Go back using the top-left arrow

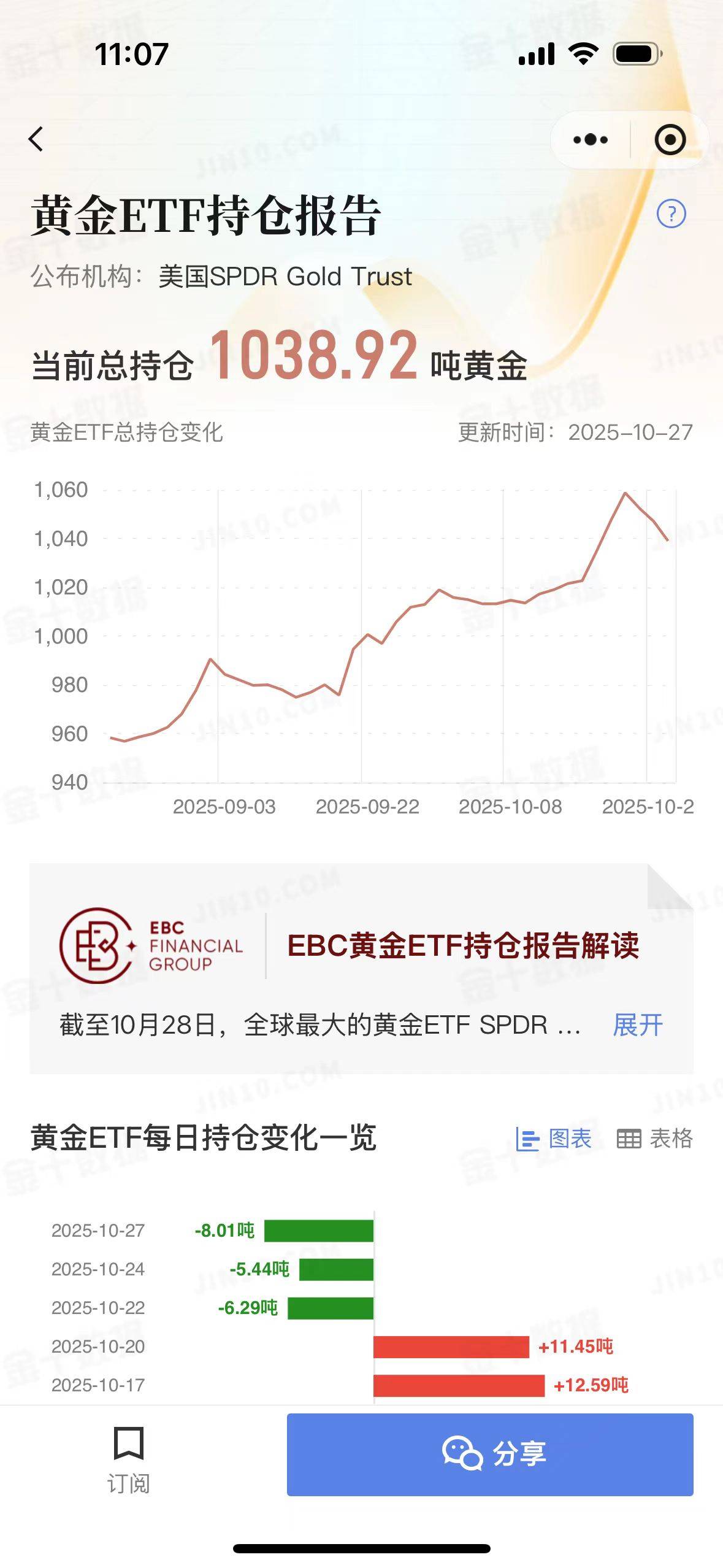point(37,139)
